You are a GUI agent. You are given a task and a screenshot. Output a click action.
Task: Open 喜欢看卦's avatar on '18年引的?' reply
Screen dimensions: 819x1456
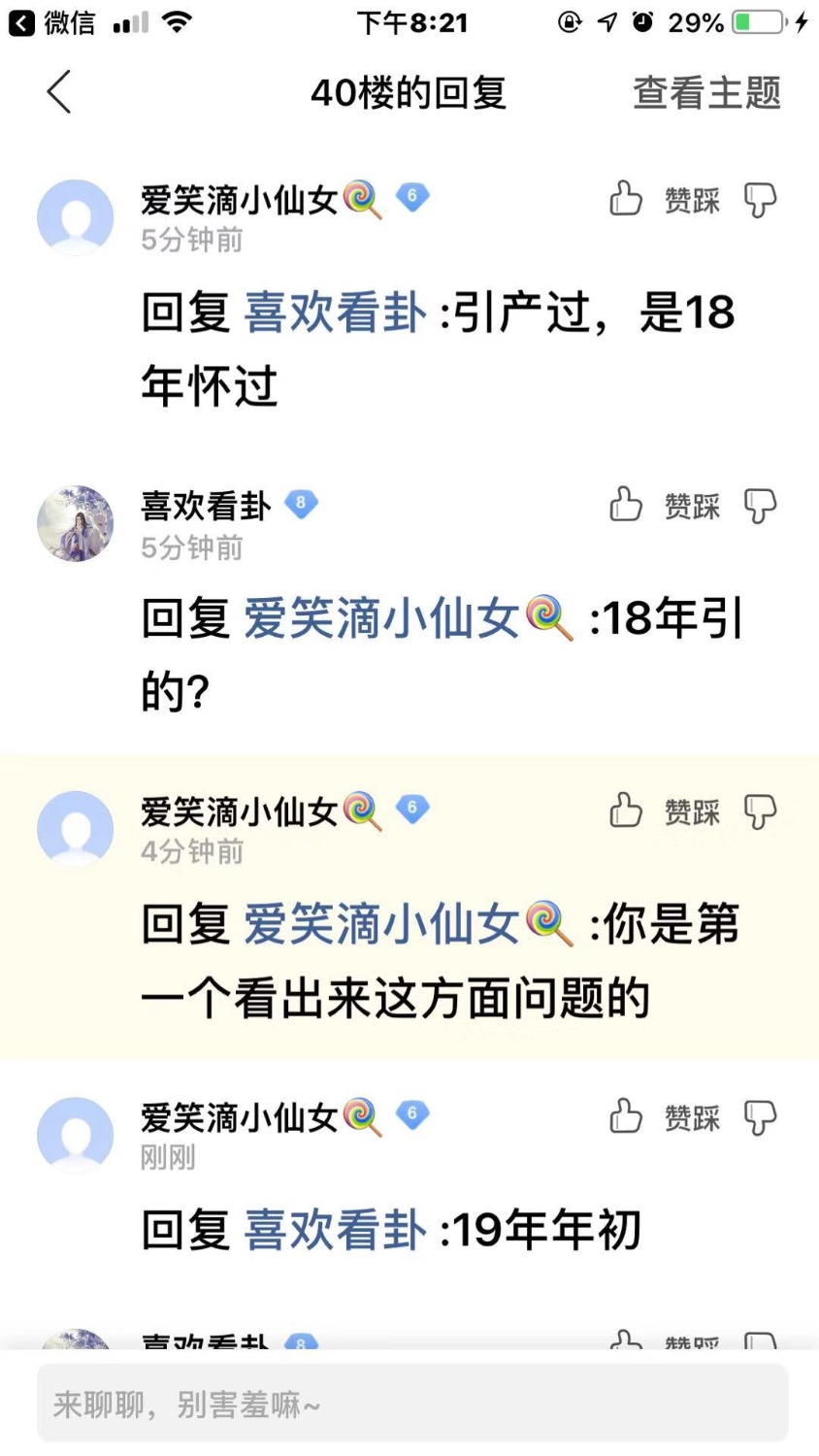point(75,524)
